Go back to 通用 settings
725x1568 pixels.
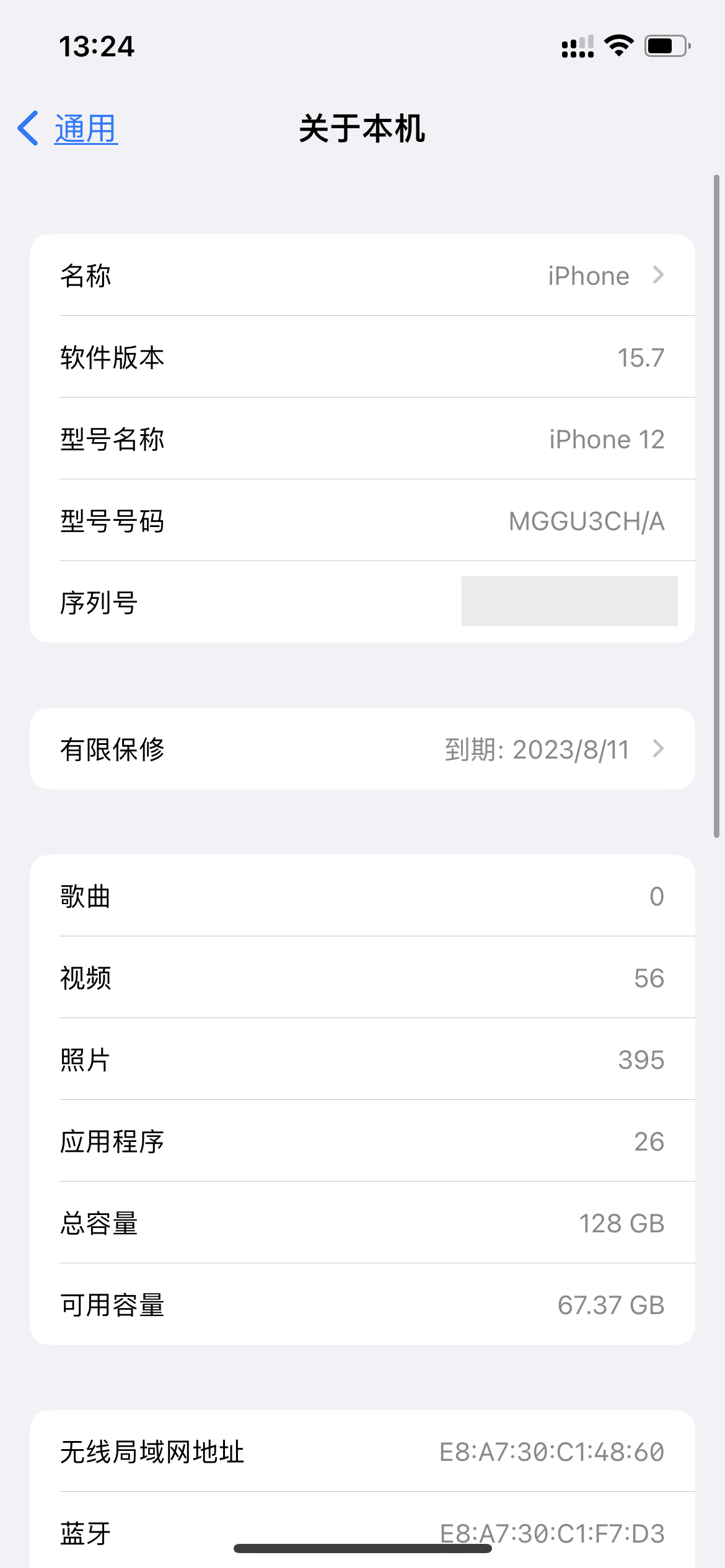(x=68, y=129)
